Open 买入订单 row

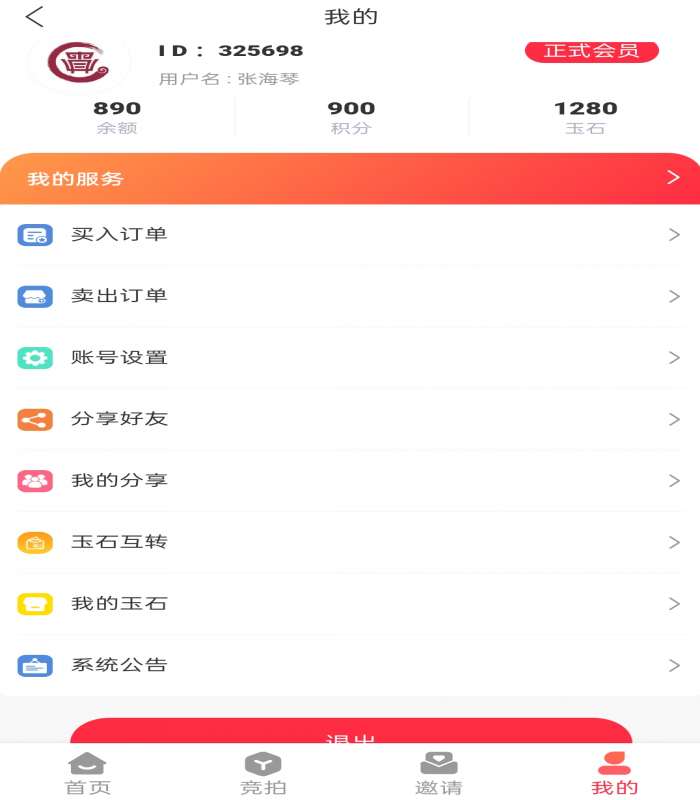[x=350, y=235]
